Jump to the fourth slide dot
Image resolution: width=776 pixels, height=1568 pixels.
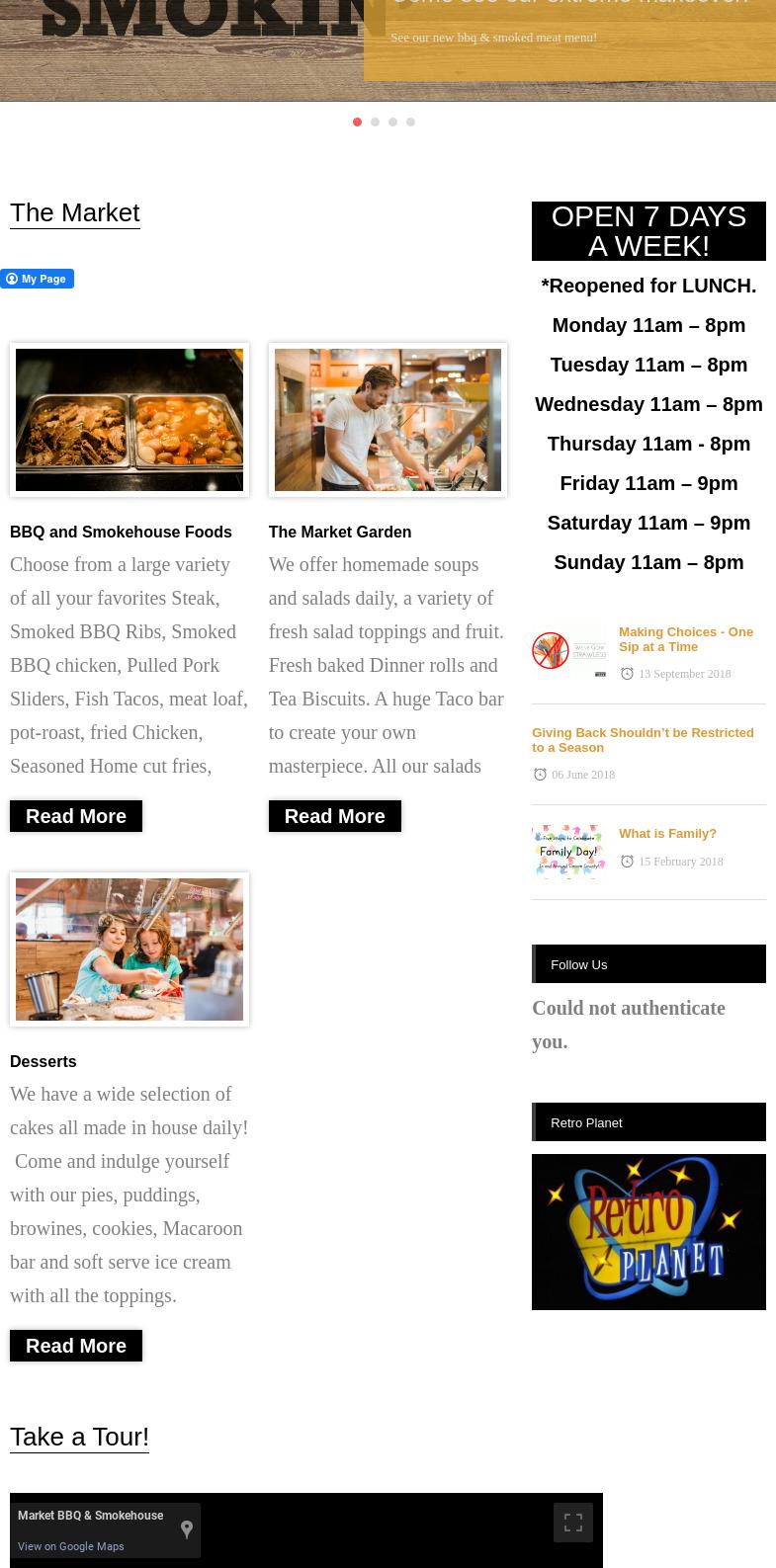point(410,123)
